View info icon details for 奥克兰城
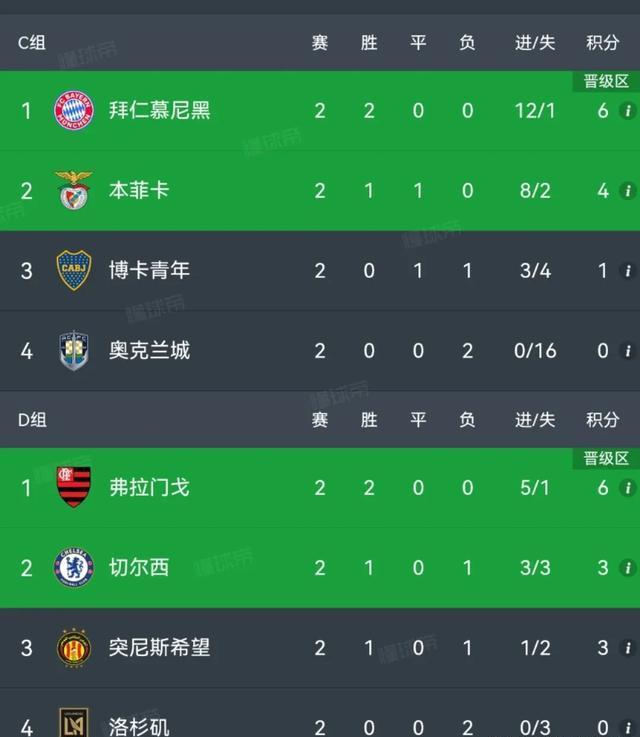Viewport: 640px width, 737px height. pyautogui.click(x=627, y=350)
